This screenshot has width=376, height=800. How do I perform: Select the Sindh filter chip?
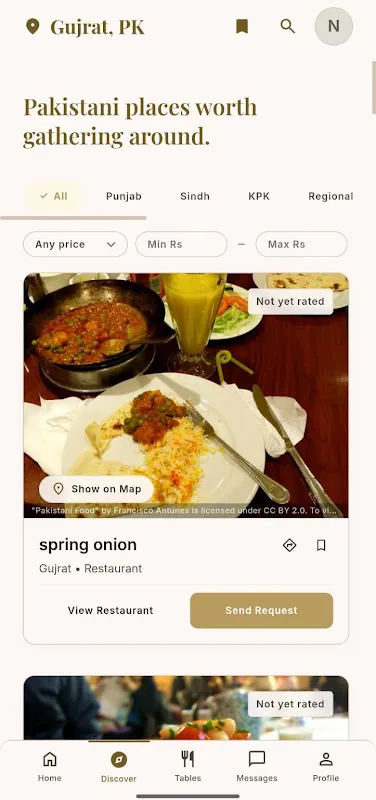tap(195, 196)
